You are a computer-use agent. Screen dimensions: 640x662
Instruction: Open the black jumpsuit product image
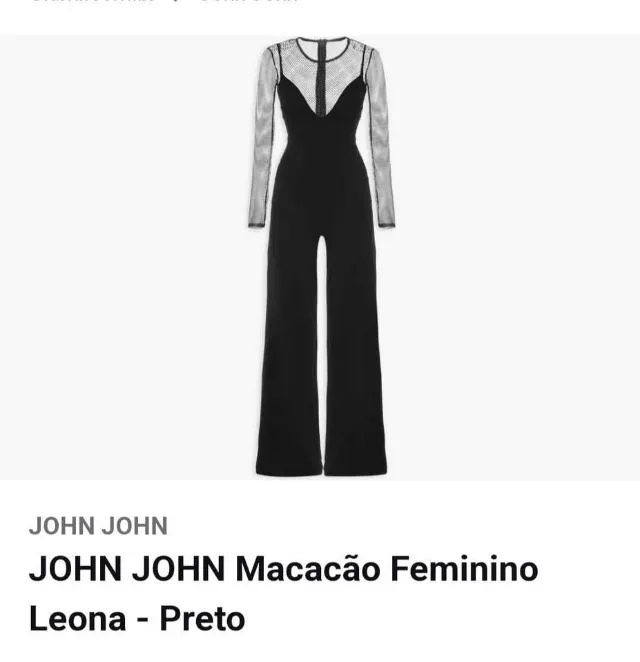[320, 257]
